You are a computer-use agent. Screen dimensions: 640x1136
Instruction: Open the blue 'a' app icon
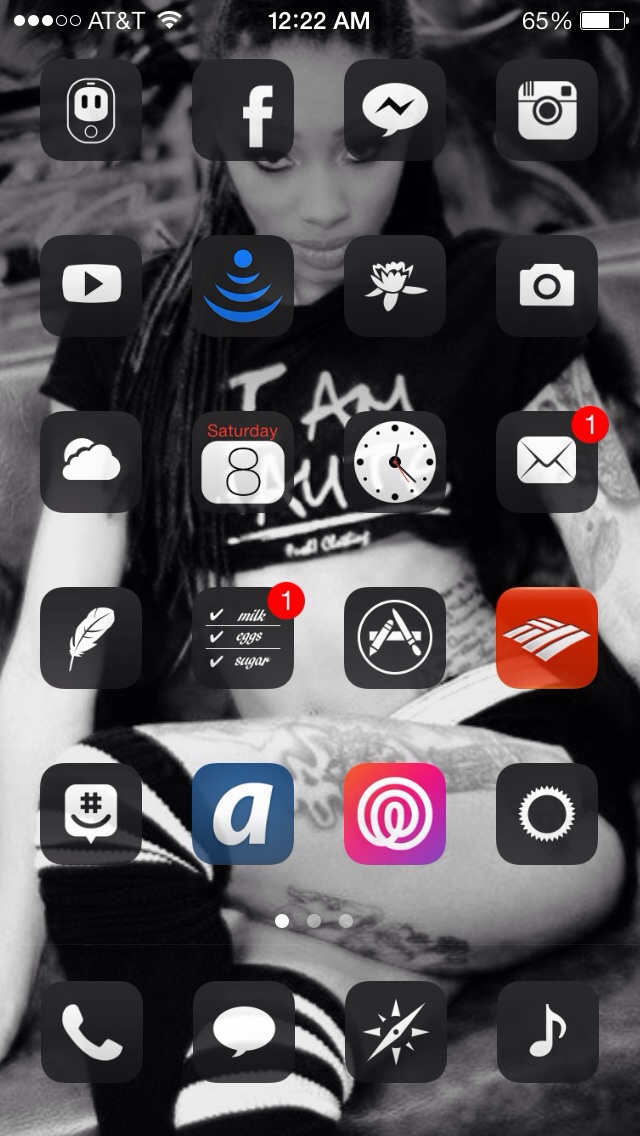point(243,814)
